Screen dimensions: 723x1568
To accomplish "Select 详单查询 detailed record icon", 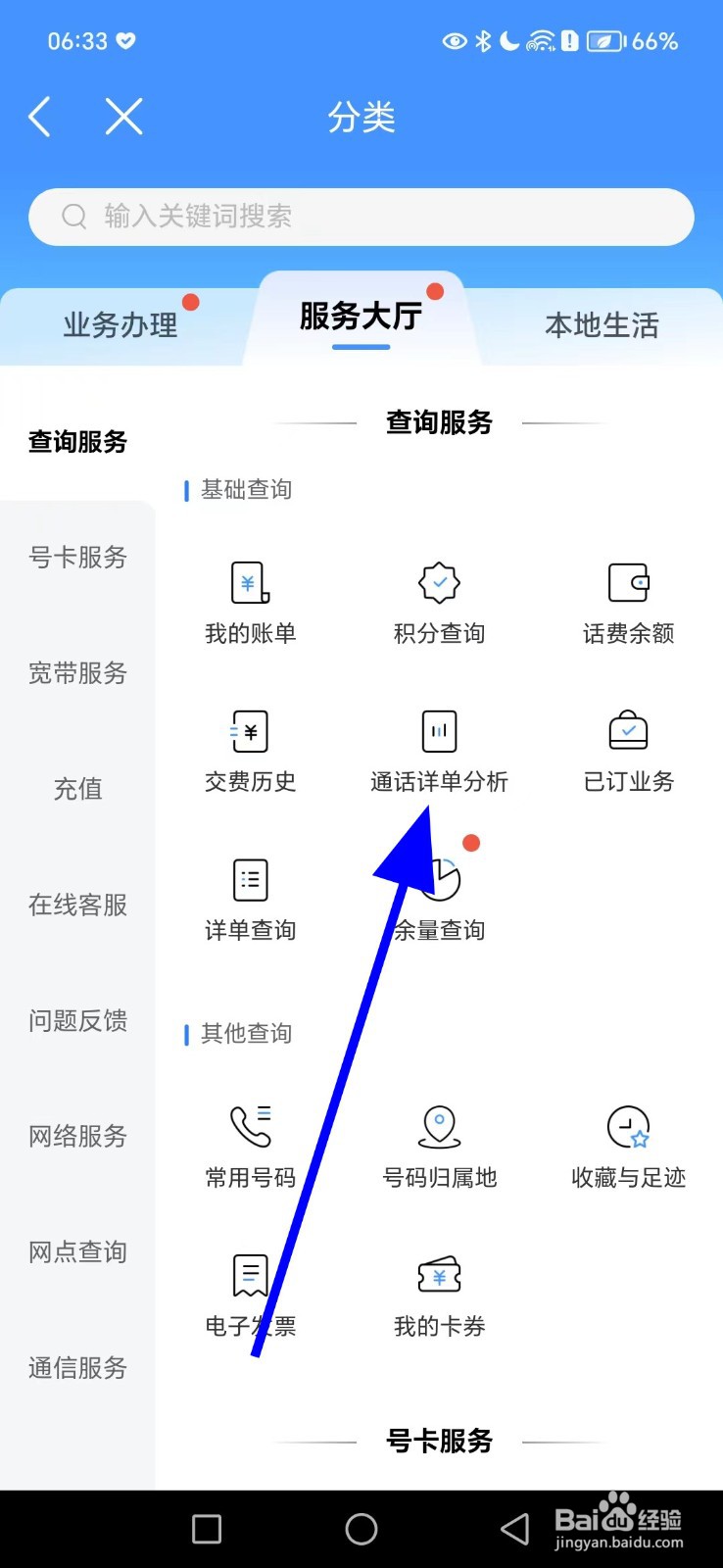I will click(x=250, y=900).
